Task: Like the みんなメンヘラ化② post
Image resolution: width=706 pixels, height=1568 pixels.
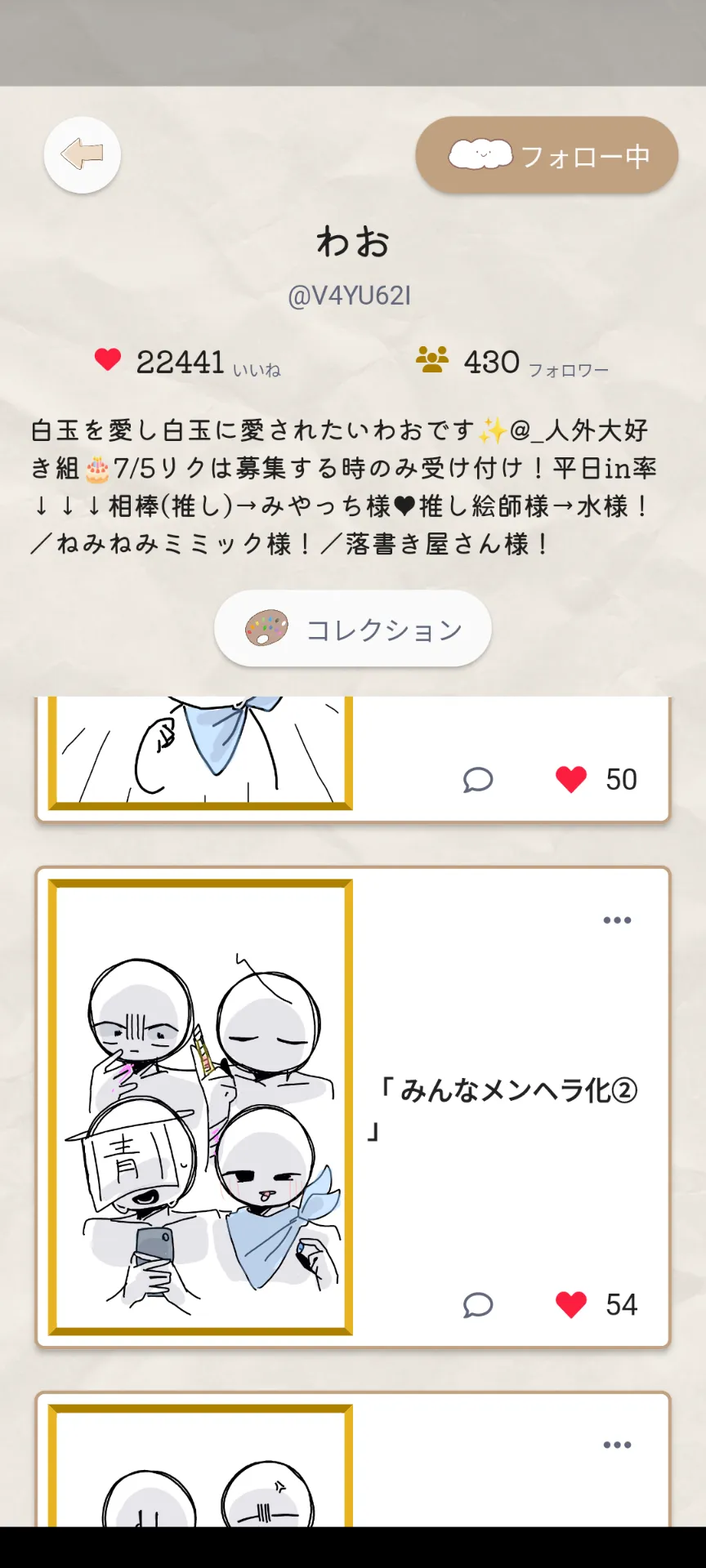Action: click(x=571, y=1305)
